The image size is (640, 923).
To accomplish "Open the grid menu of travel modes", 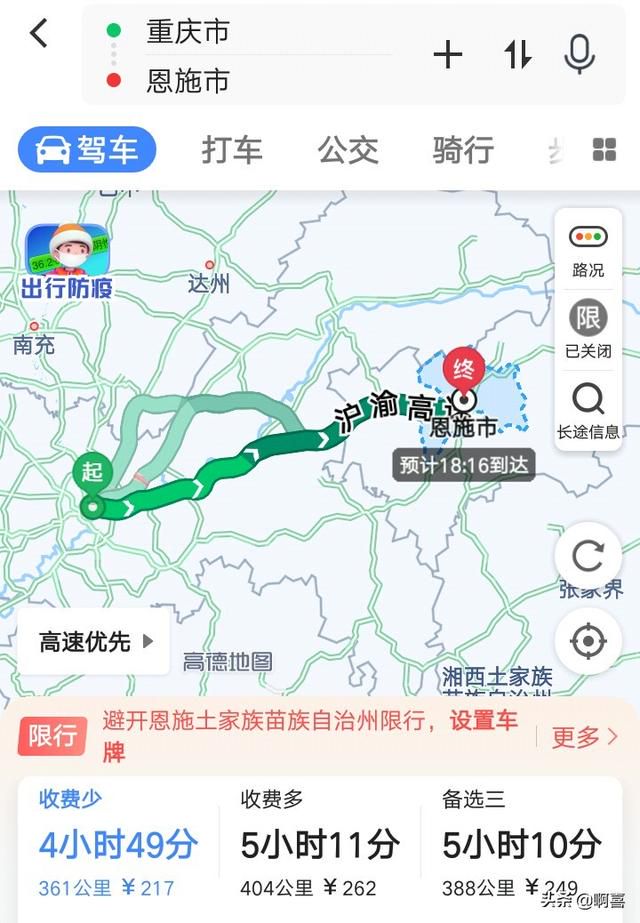I will (604, 150).
